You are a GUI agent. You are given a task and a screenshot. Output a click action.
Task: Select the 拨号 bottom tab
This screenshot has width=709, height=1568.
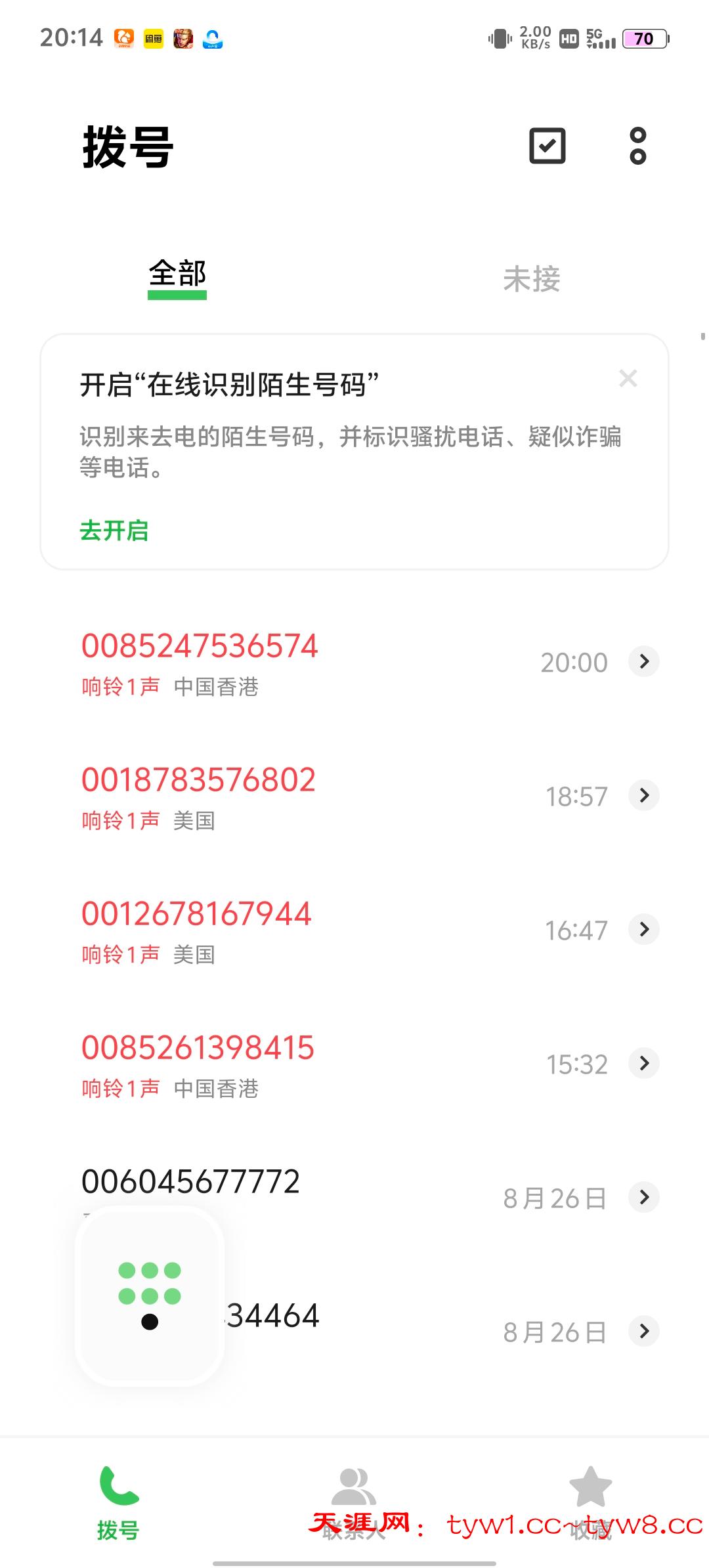pyautogui.click(x=118, y=1501)
